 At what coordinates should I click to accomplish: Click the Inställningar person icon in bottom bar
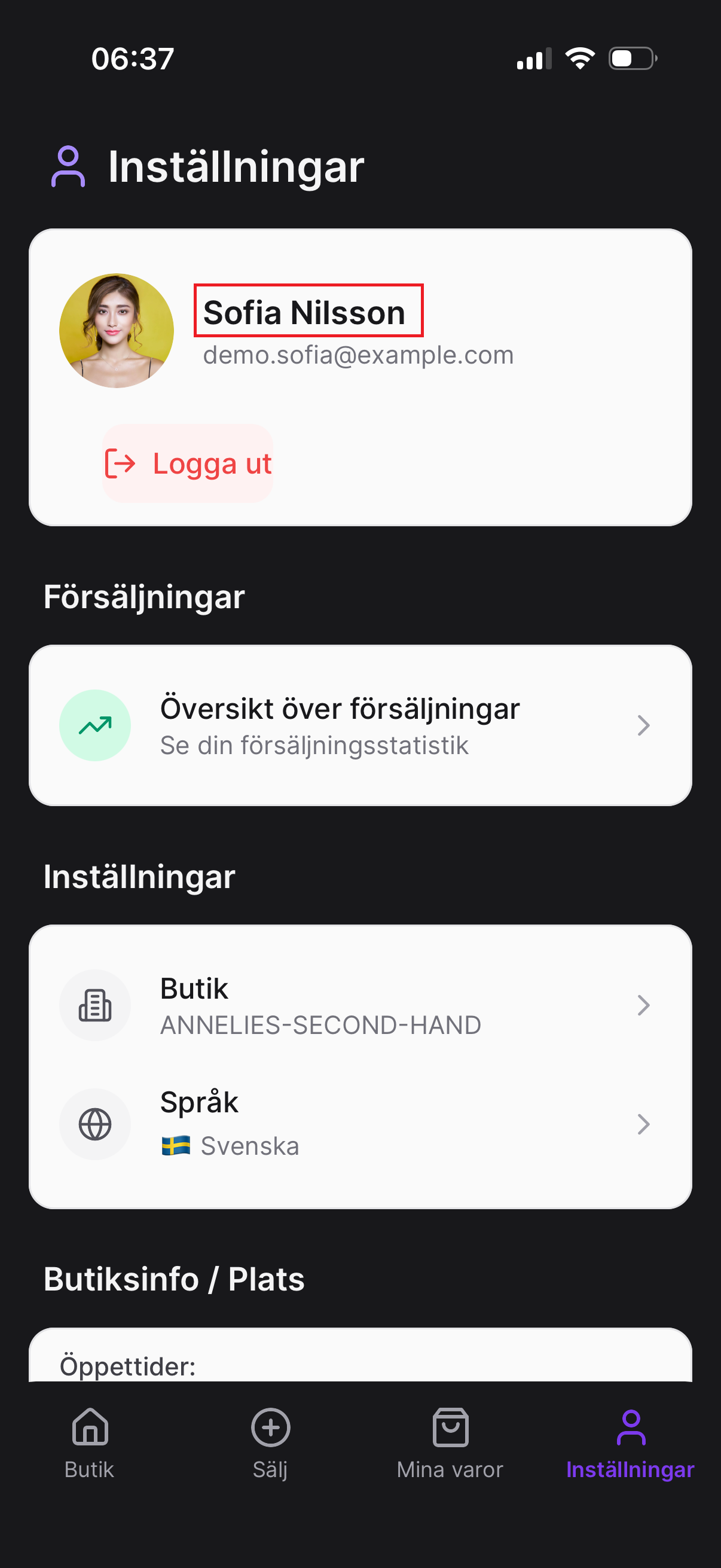coord(630,1426)
